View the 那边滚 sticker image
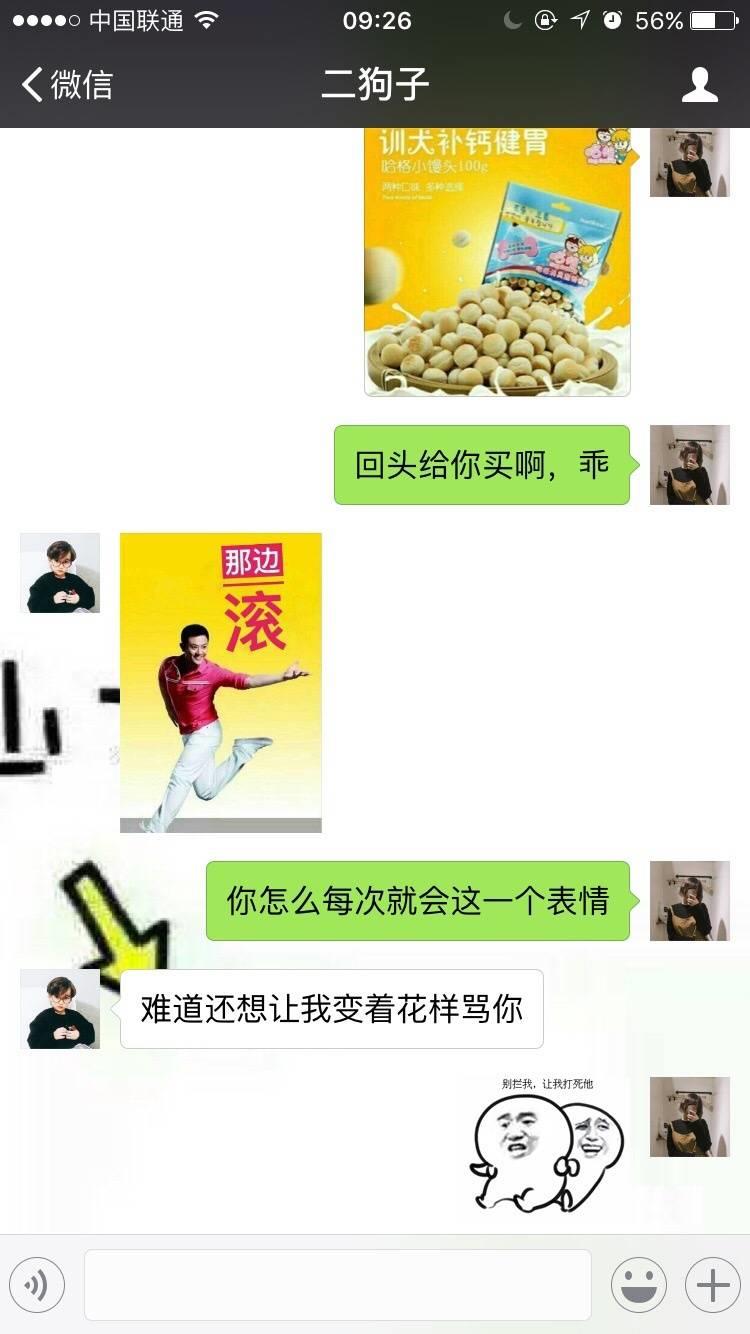Screen dimensions: 750x1334 pyautogui.click(x=221, y=682)
